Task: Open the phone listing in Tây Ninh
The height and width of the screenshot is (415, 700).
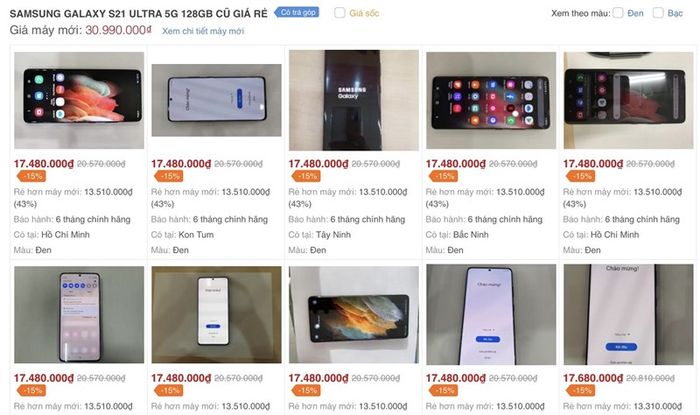Action: click(x=354, y=100)
